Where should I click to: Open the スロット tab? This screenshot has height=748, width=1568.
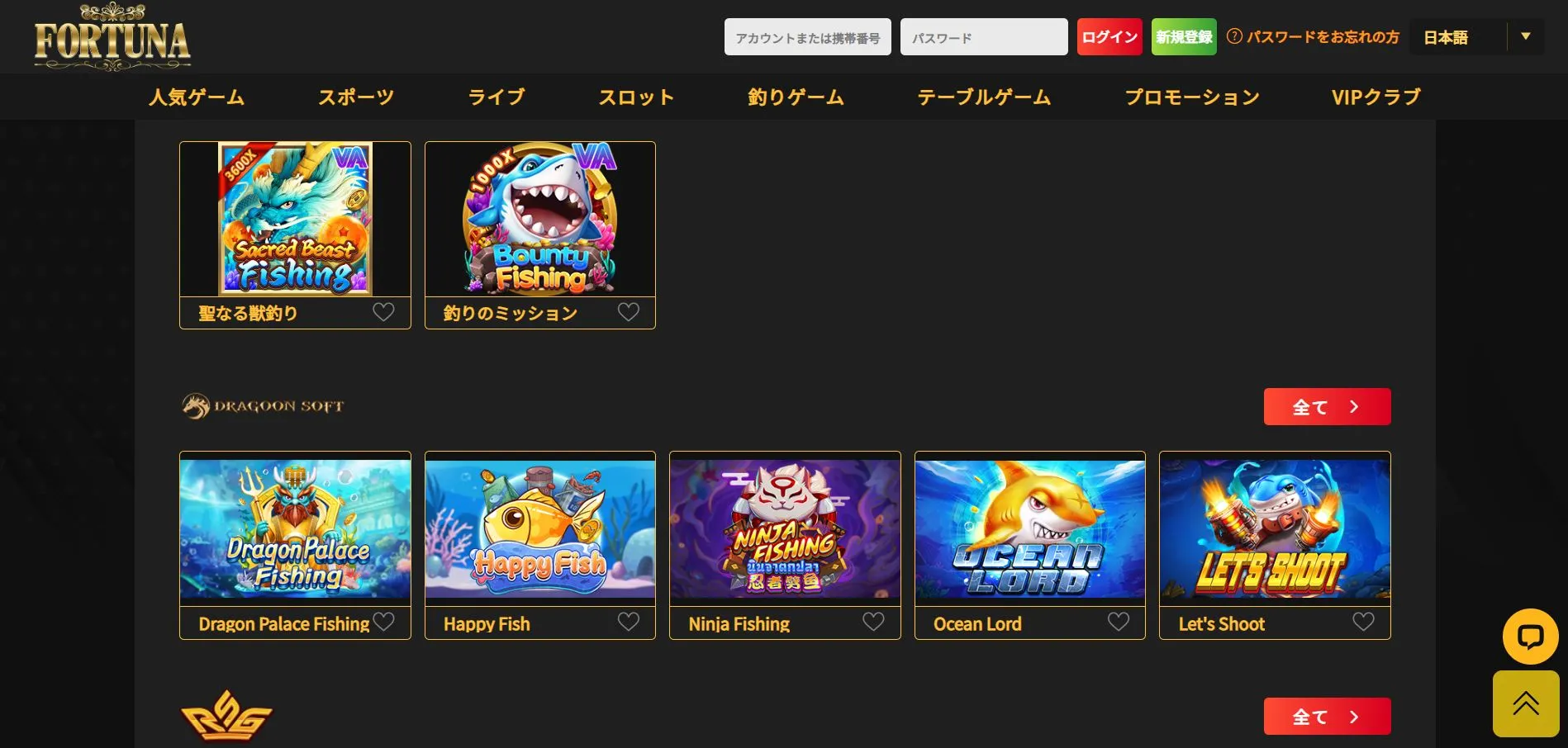point(636,97)
